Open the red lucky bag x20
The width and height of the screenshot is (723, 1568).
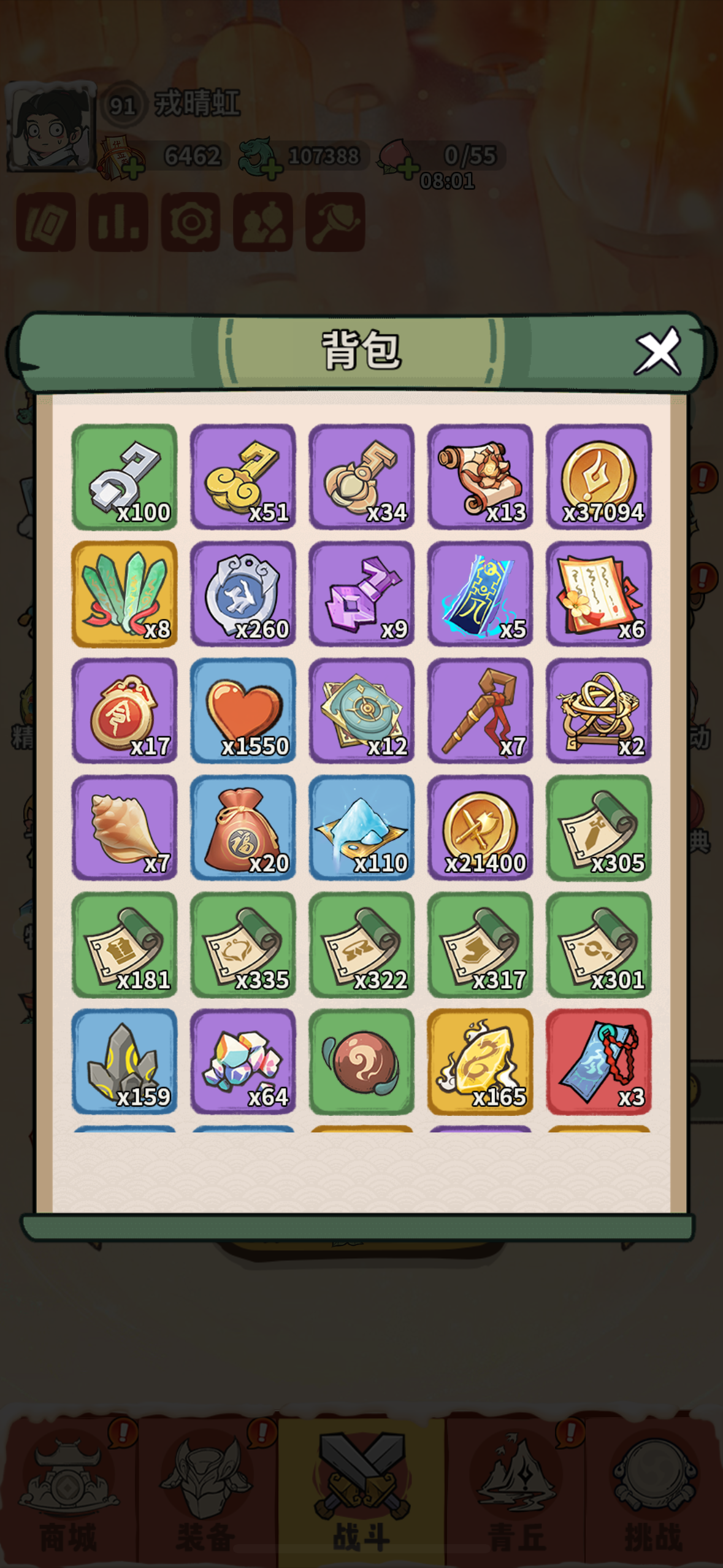[243, 828]
